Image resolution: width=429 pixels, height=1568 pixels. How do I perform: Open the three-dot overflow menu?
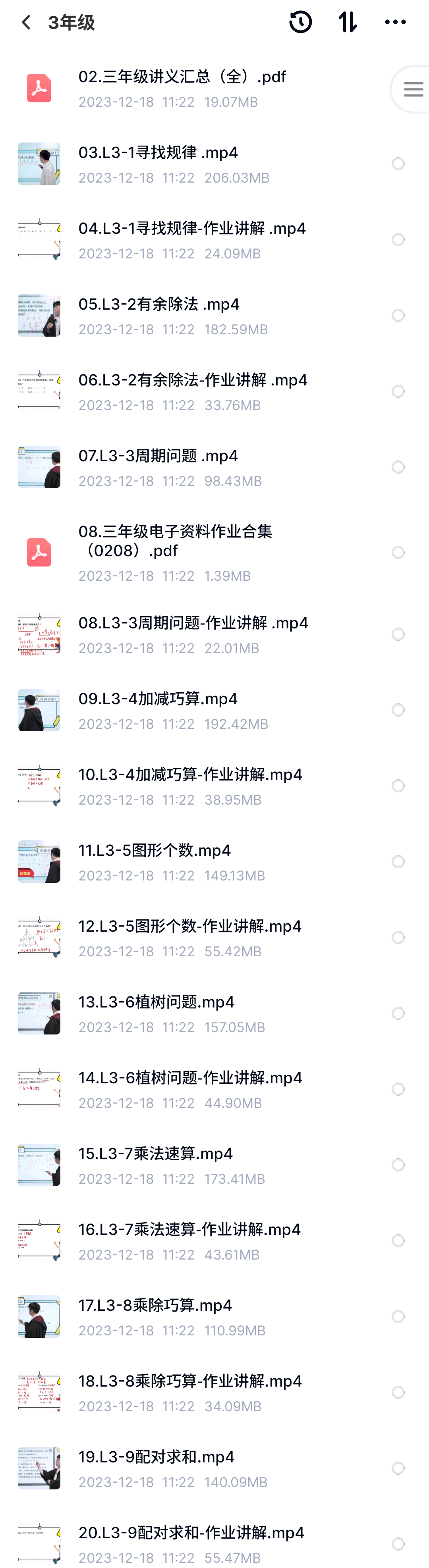point(395,23)
